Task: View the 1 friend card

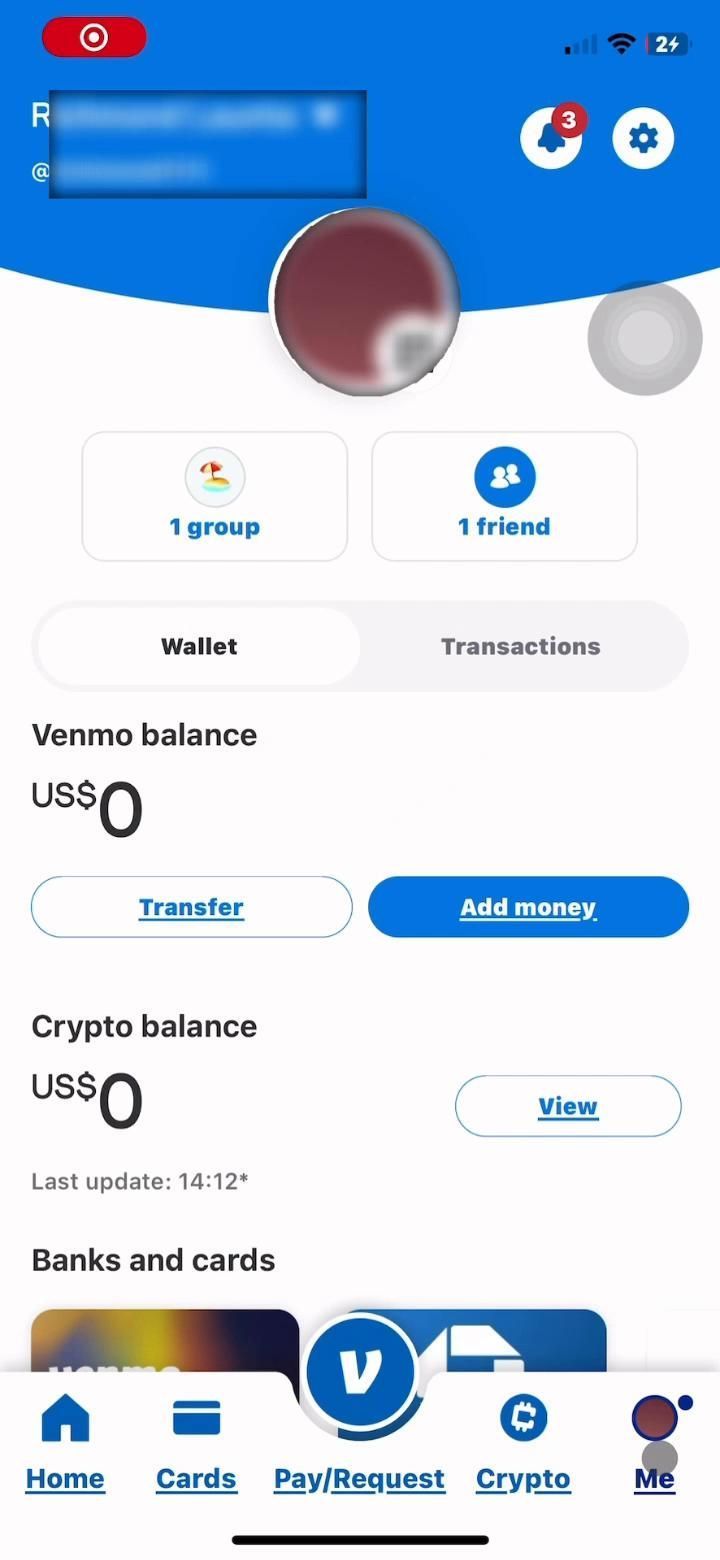Action: point(504,497)
